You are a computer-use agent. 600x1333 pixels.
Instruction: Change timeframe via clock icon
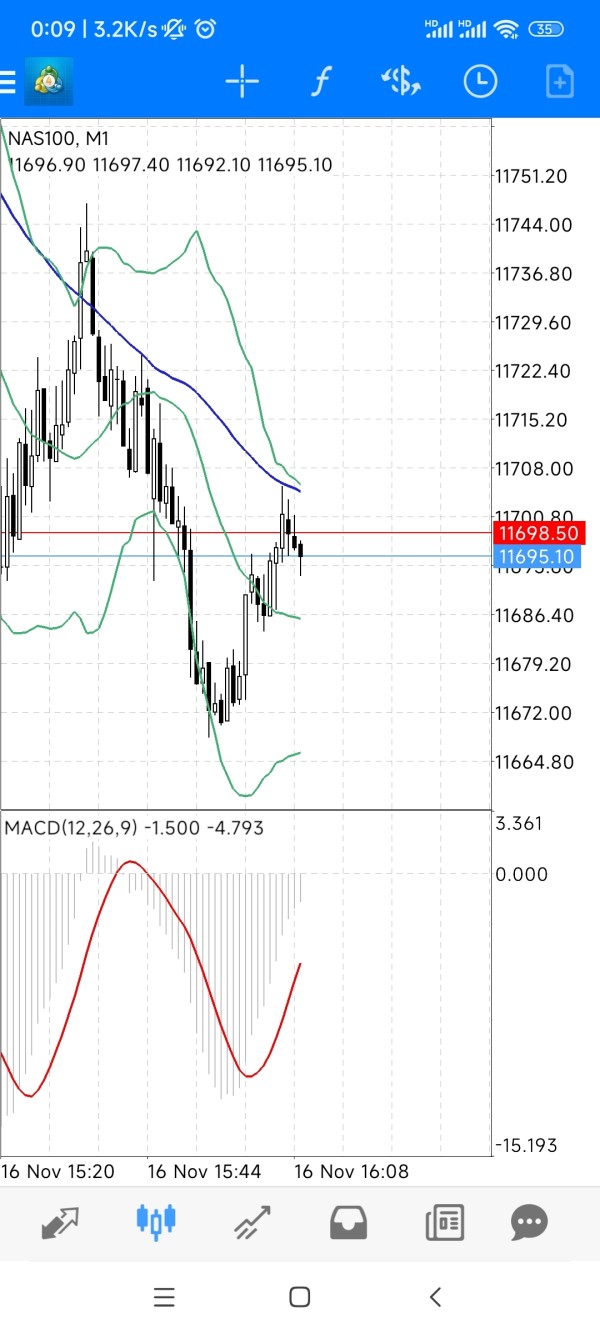pos(480,82)
